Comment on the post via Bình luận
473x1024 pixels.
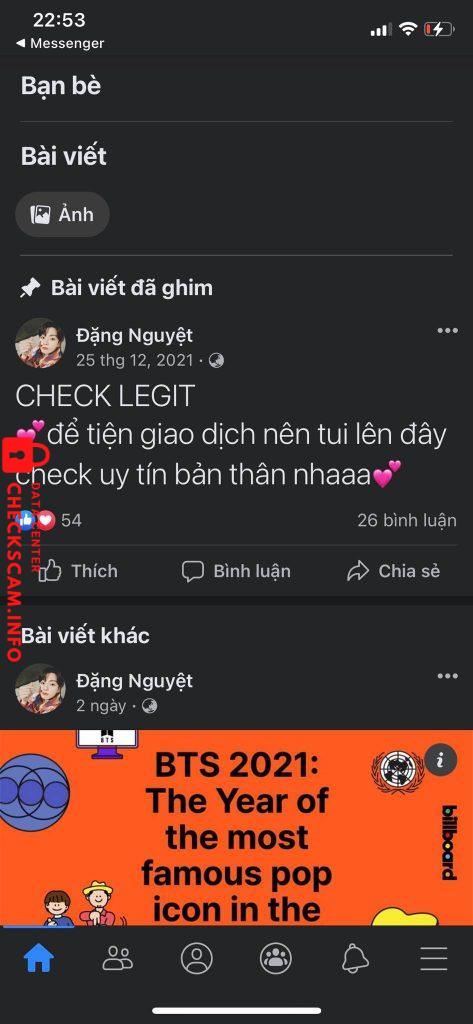tap(236, 571)
